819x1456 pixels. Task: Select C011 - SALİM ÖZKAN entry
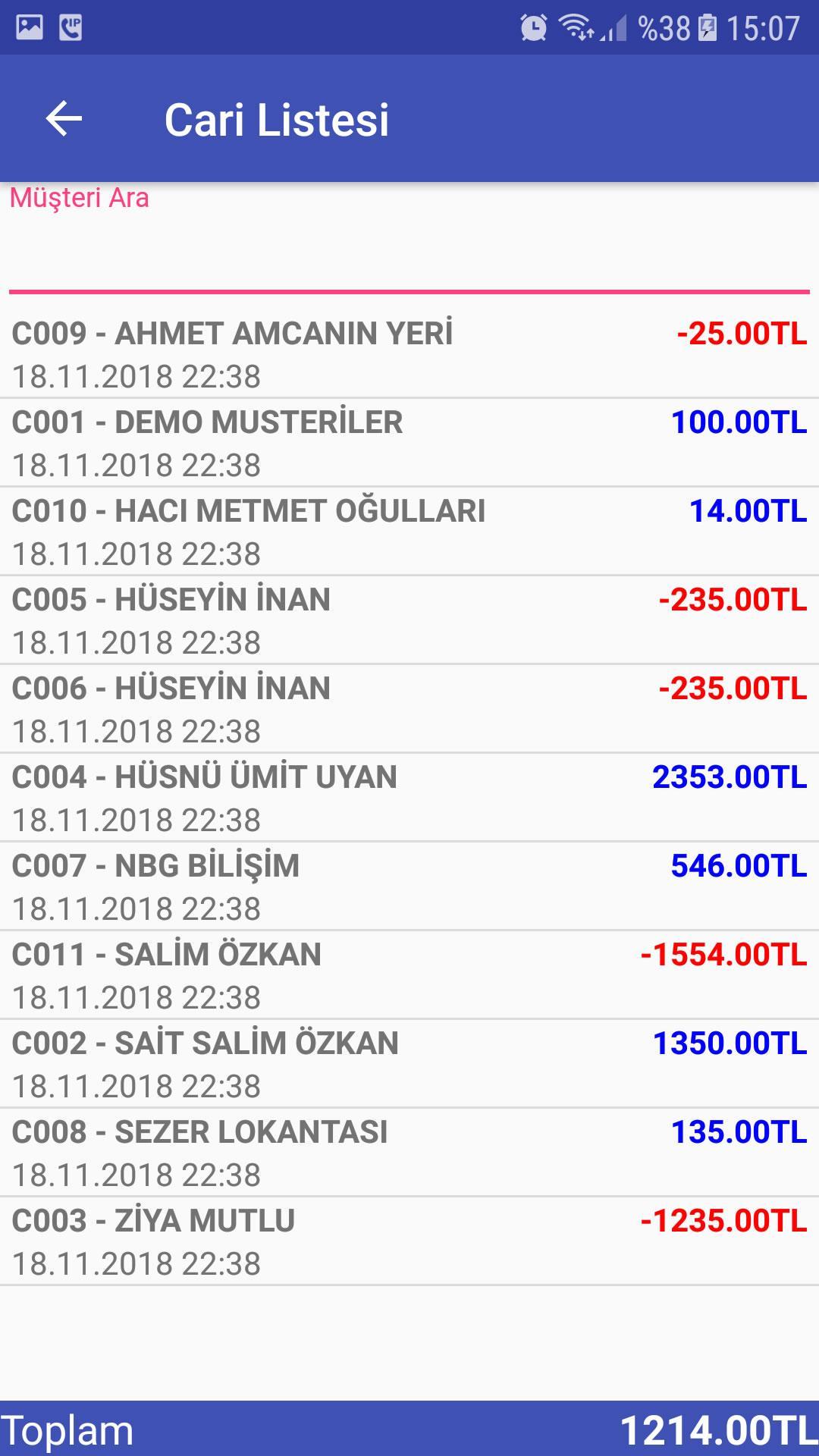[409, 975]
